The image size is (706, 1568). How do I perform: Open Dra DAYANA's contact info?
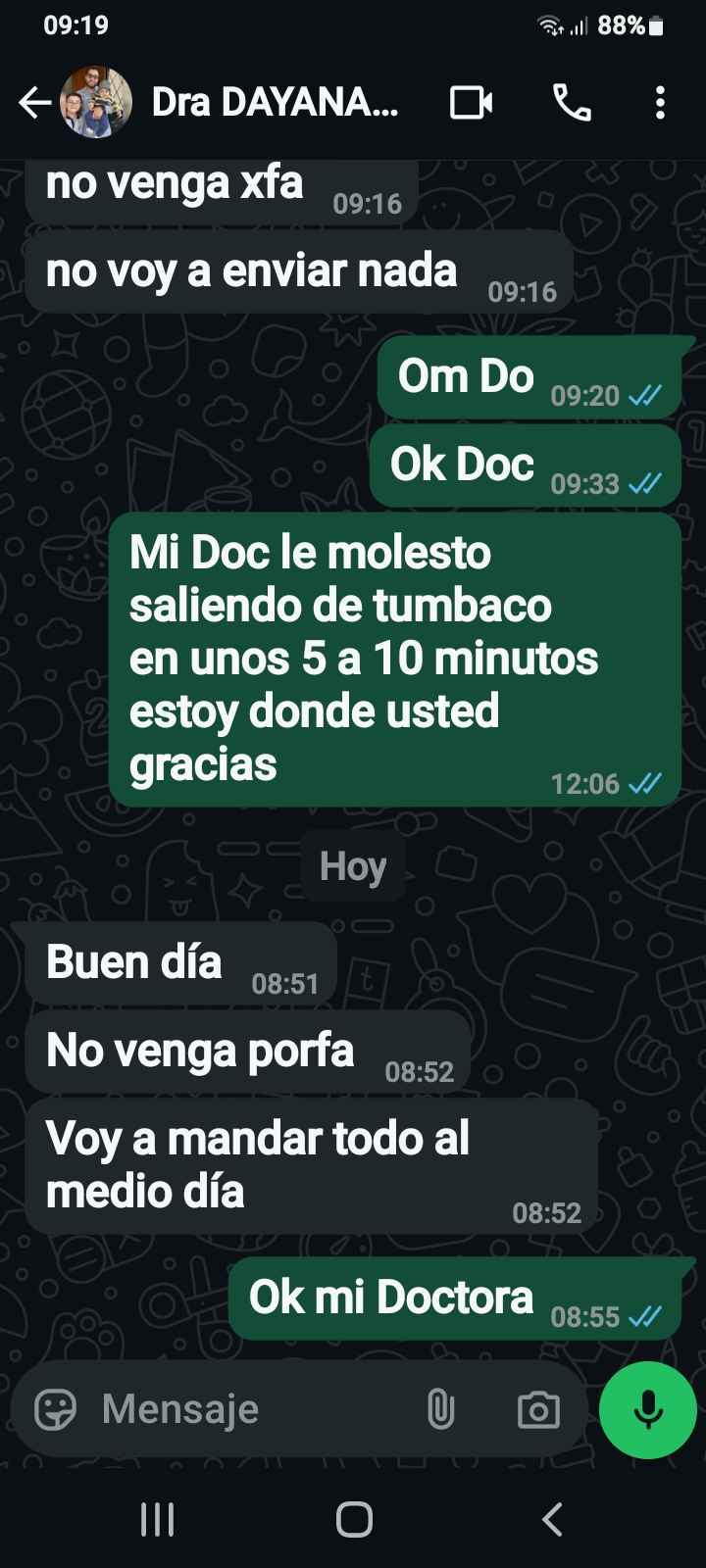[x=275, y=102]
